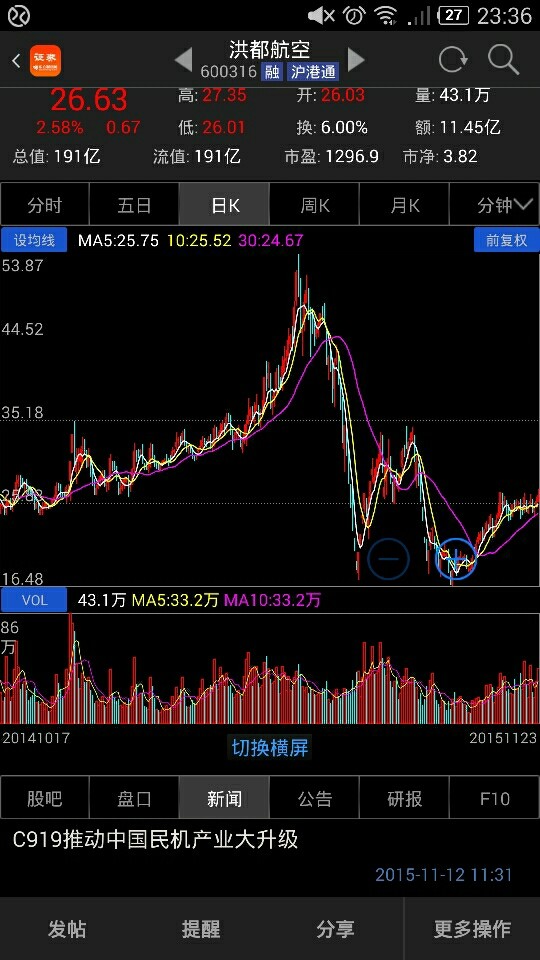The width and height of the screenshot is (540, 960).
Task: Zoom in chart with plus circle
Action: click(x=456, y=559)
